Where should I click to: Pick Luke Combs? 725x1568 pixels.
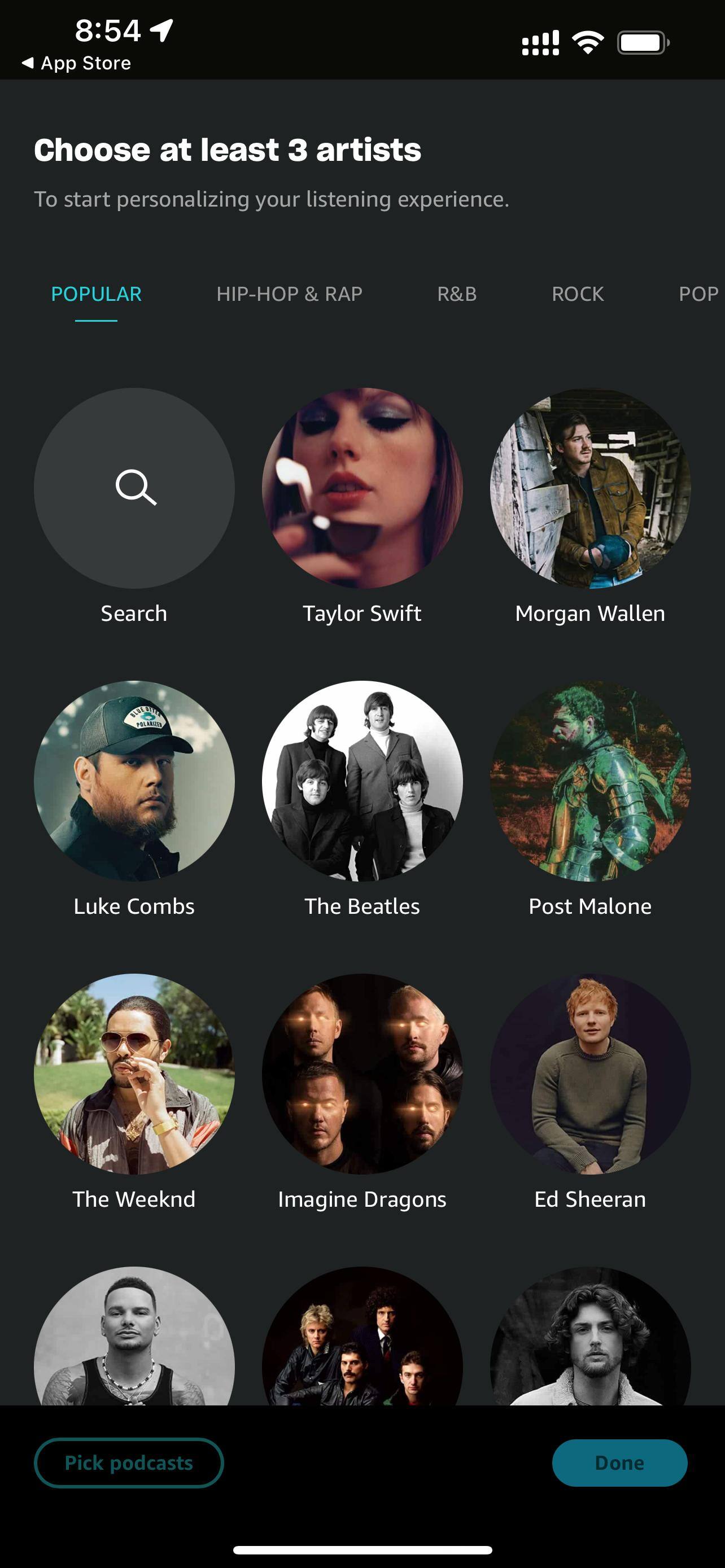[134, 781]
